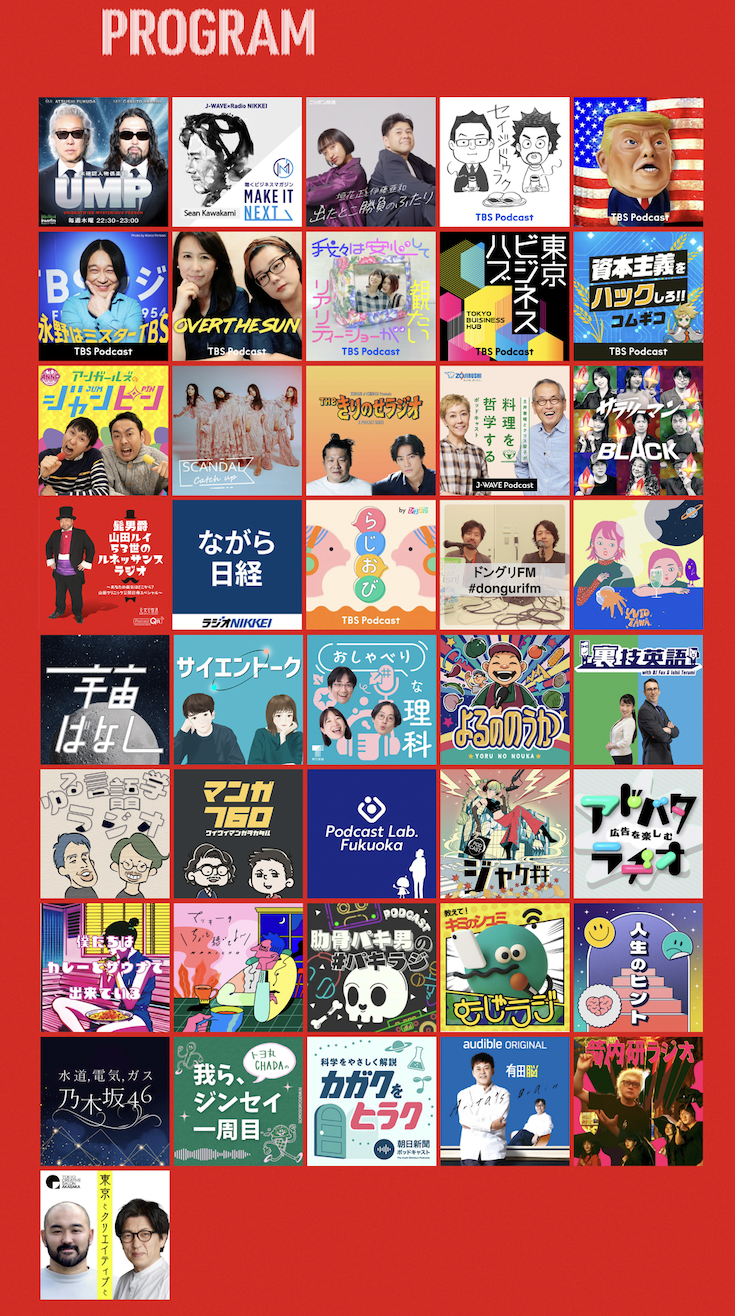This screenshot has width=735, height=1316.
Task: Open the OVER THE SUN podcast
Action: pos(237,296)
